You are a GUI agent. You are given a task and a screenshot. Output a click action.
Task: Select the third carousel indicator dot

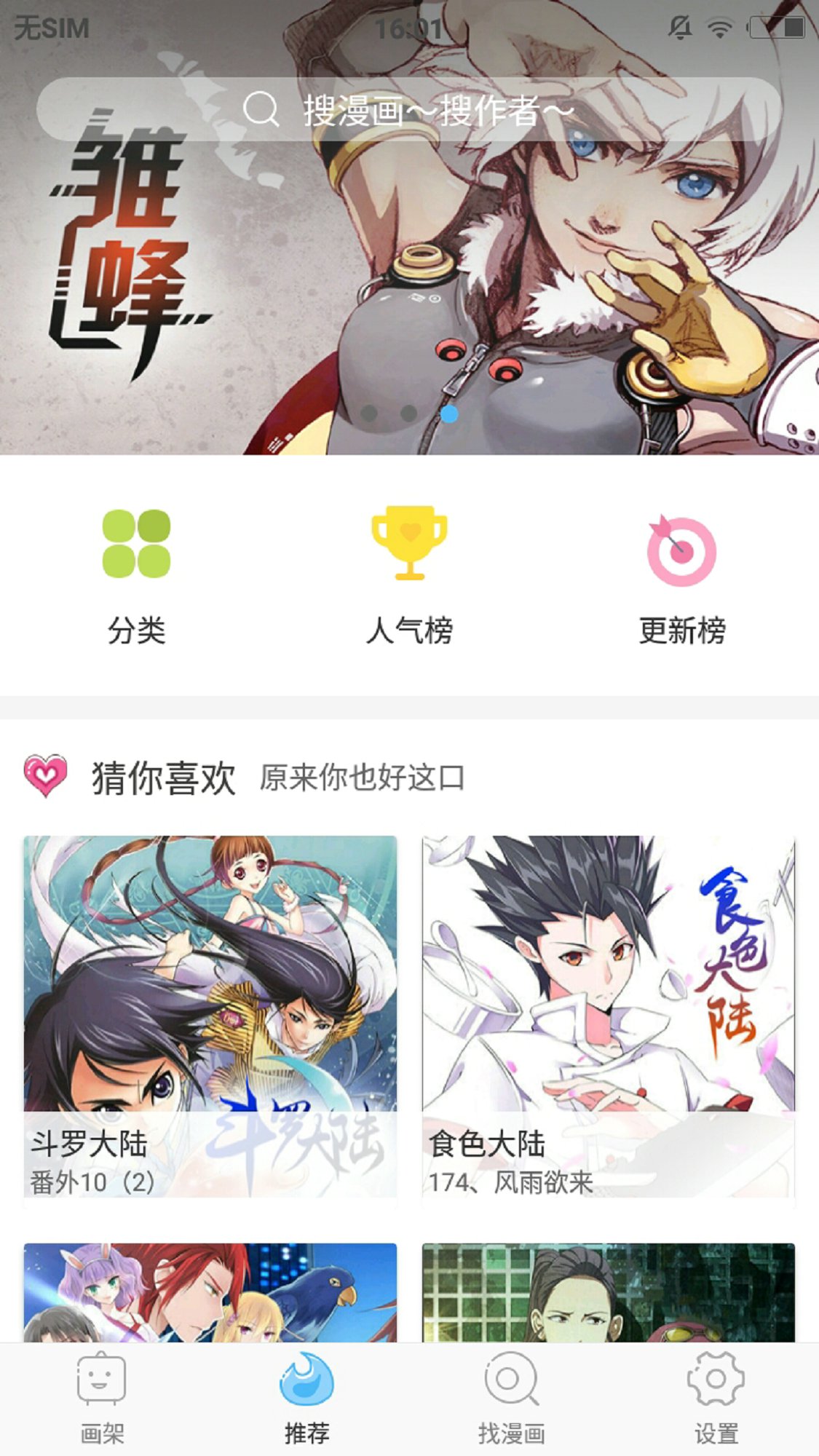pos(449,414)
